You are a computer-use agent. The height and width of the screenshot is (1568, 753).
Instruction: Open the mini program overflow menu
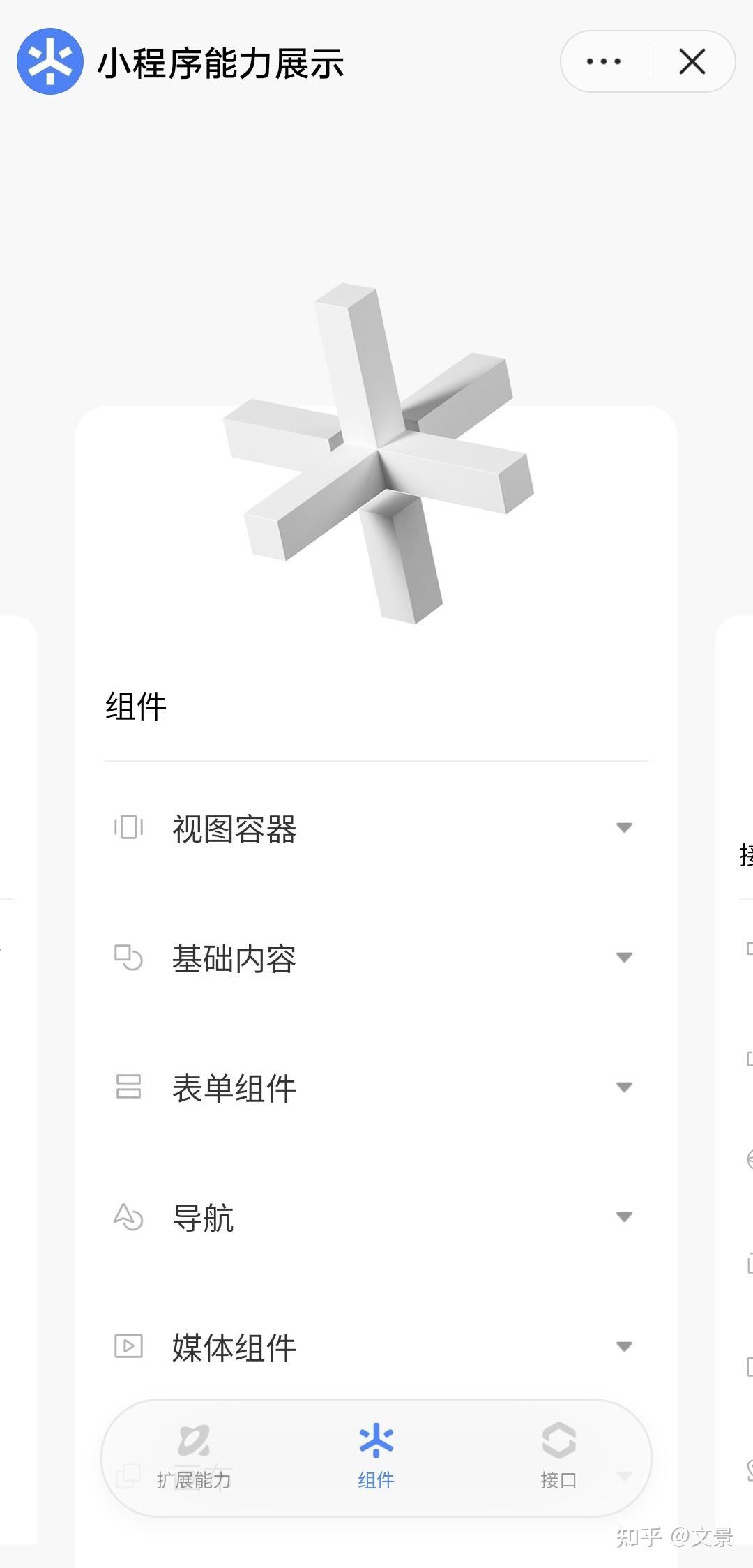click(604, 61)
